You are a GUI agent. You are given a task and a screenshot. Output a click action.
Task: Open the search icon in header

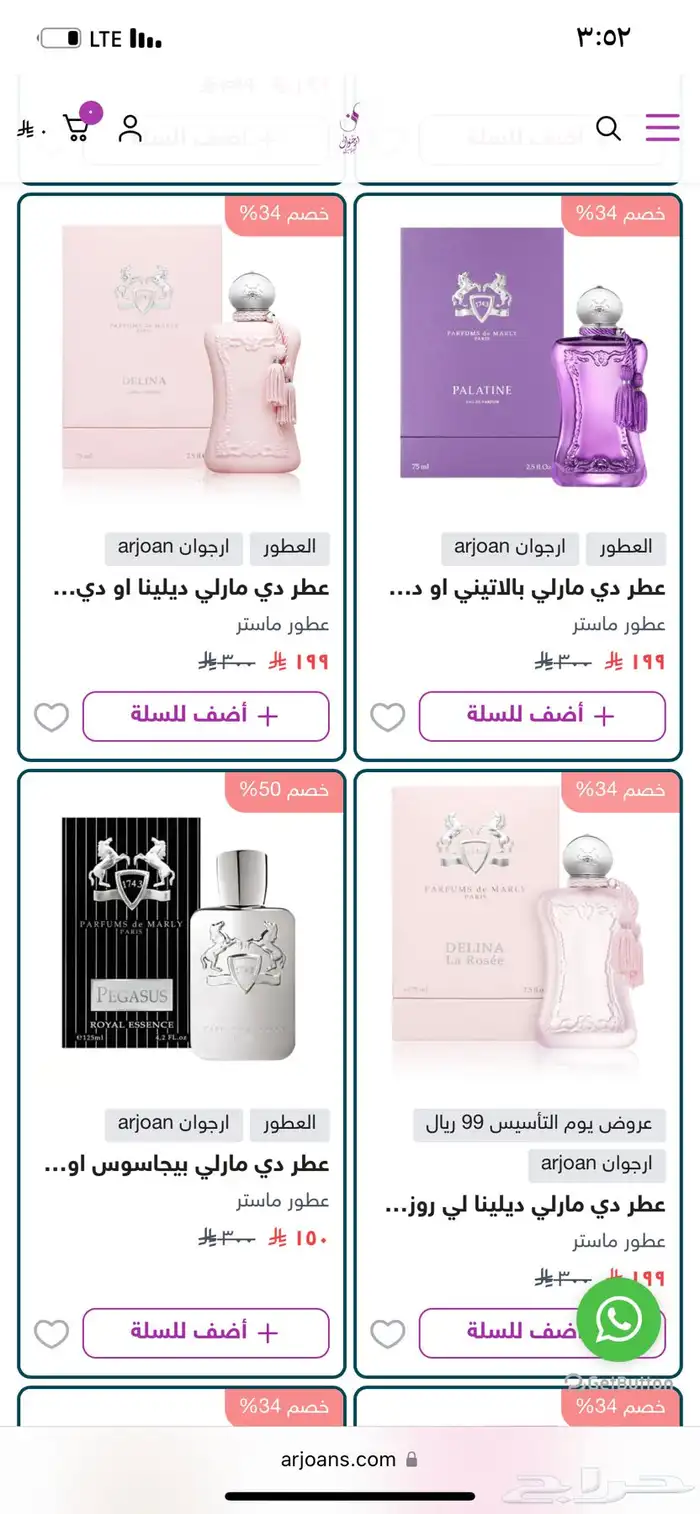(x=608, y=128)
